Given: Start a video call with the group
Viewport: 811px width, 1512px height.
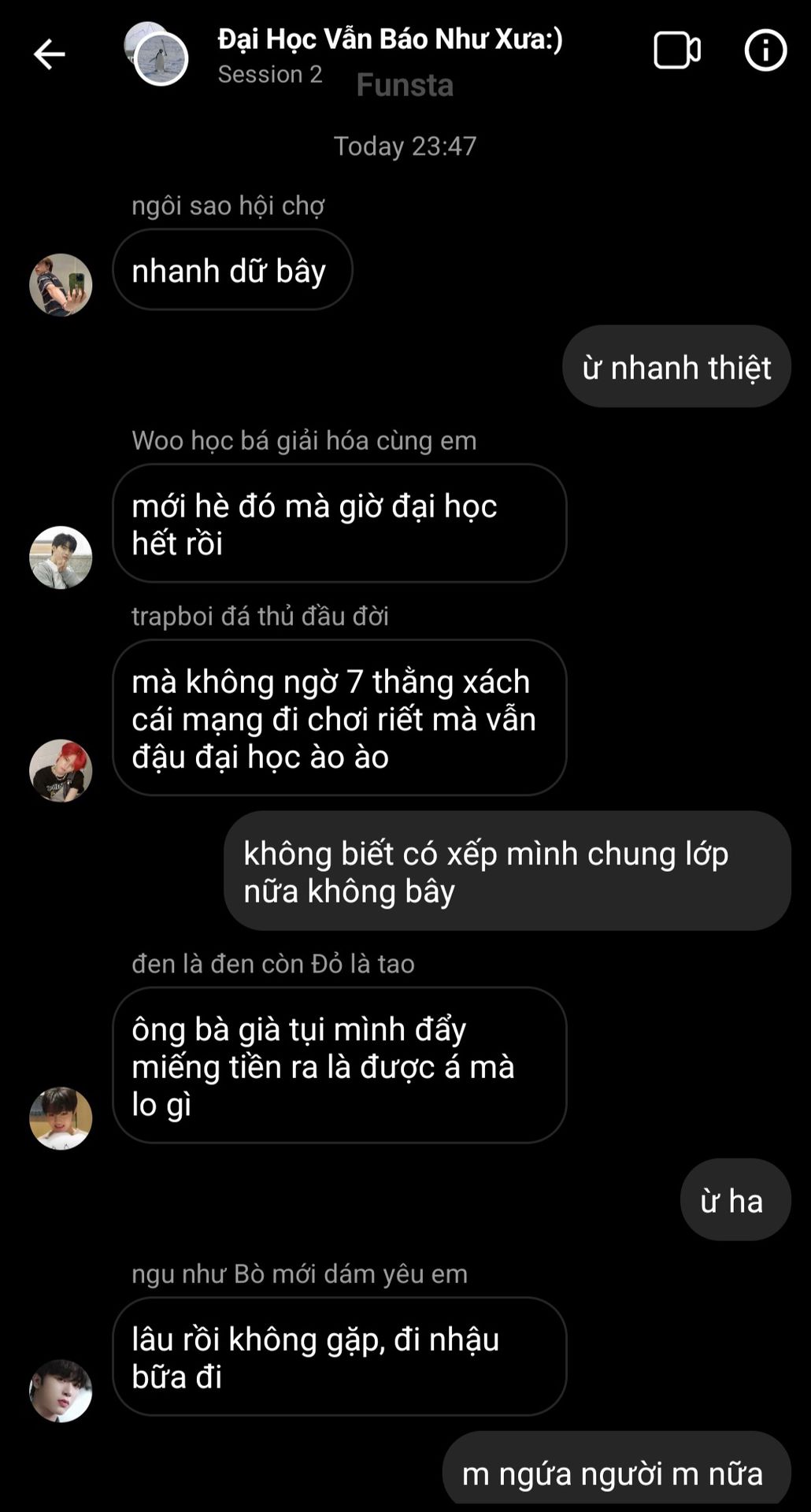Looking at the screenshot, I should tap(676, 51).
